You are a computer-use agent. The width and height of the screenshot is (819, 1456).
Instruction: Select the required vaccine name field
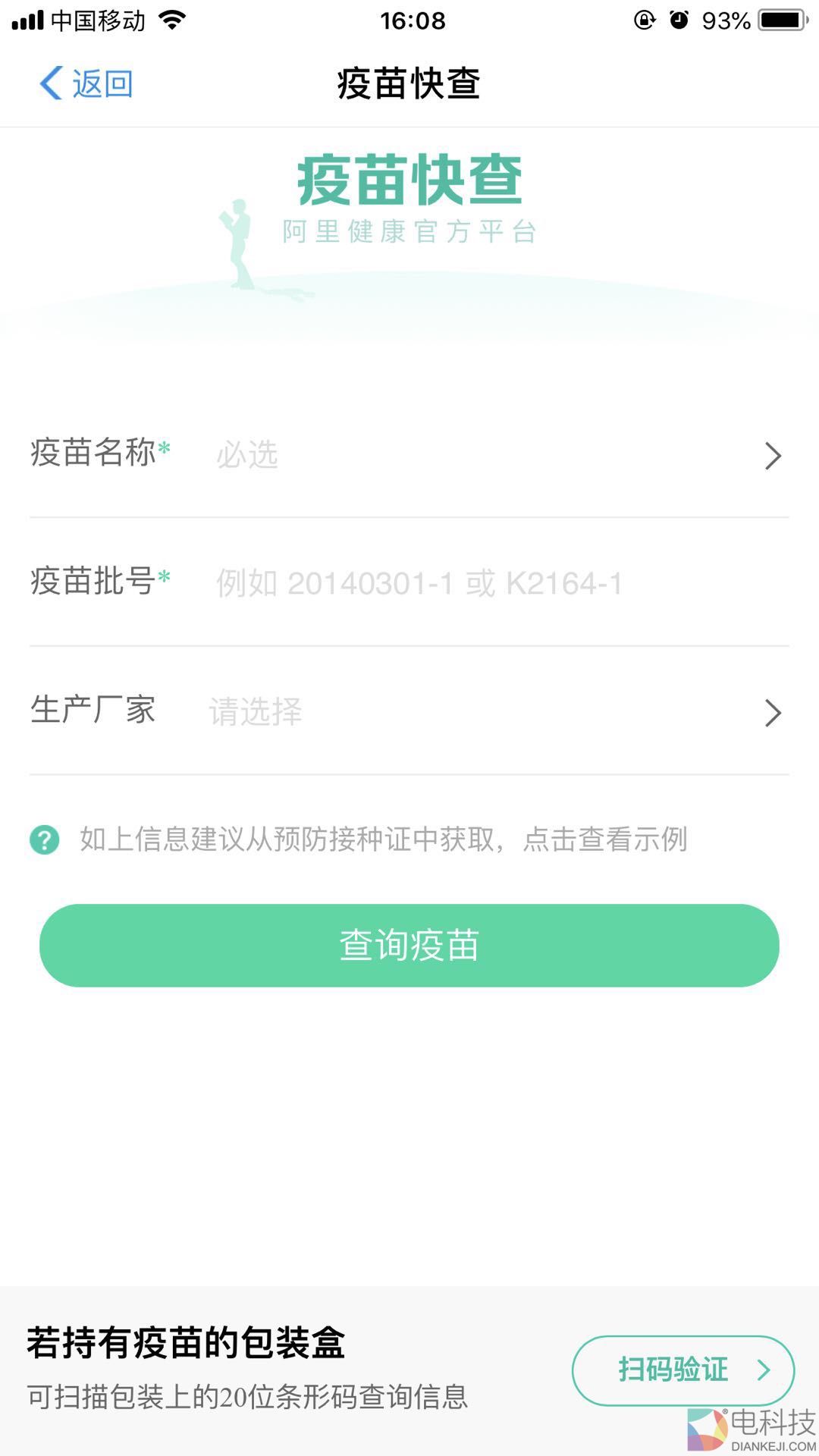click(247, 453)
